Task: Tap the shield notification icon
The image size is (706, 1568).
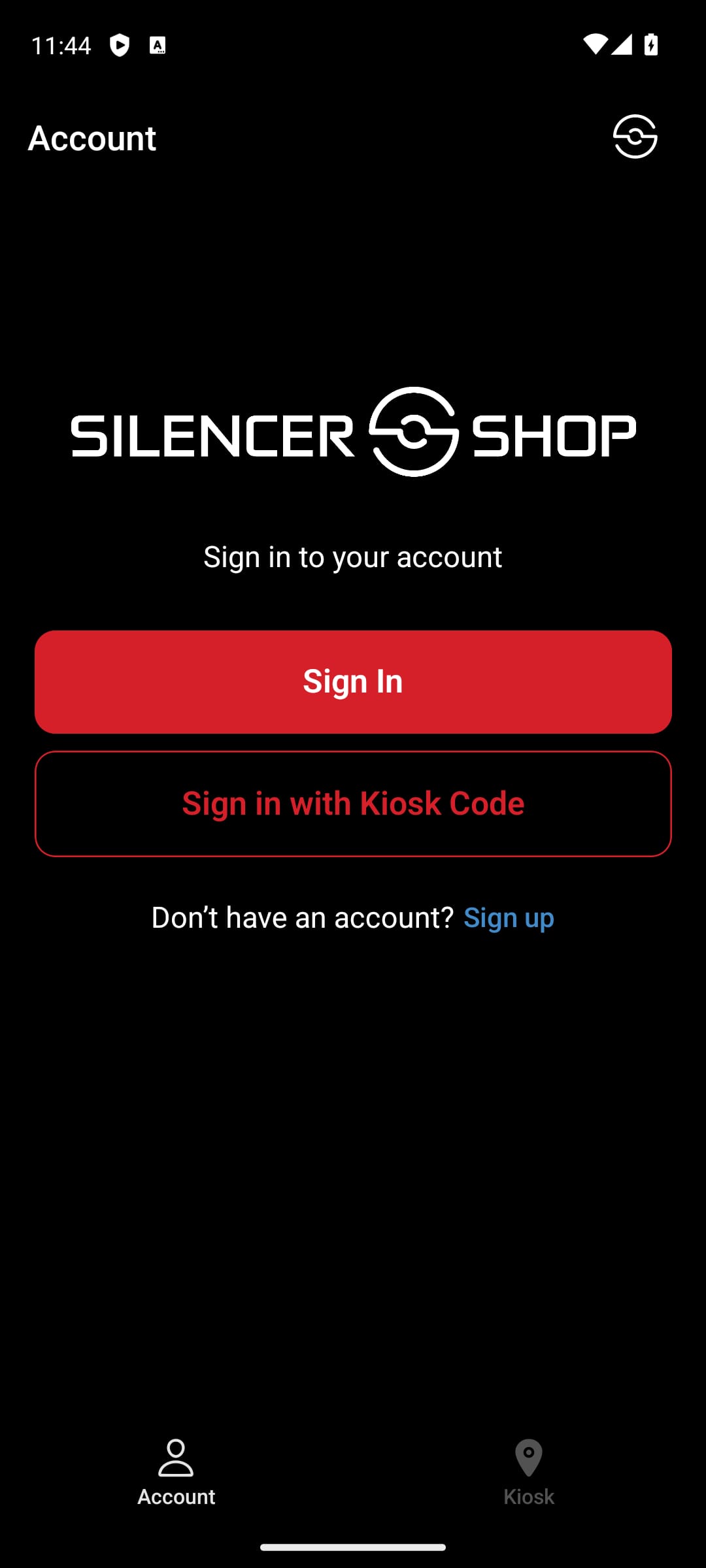Action: [120, 44]
